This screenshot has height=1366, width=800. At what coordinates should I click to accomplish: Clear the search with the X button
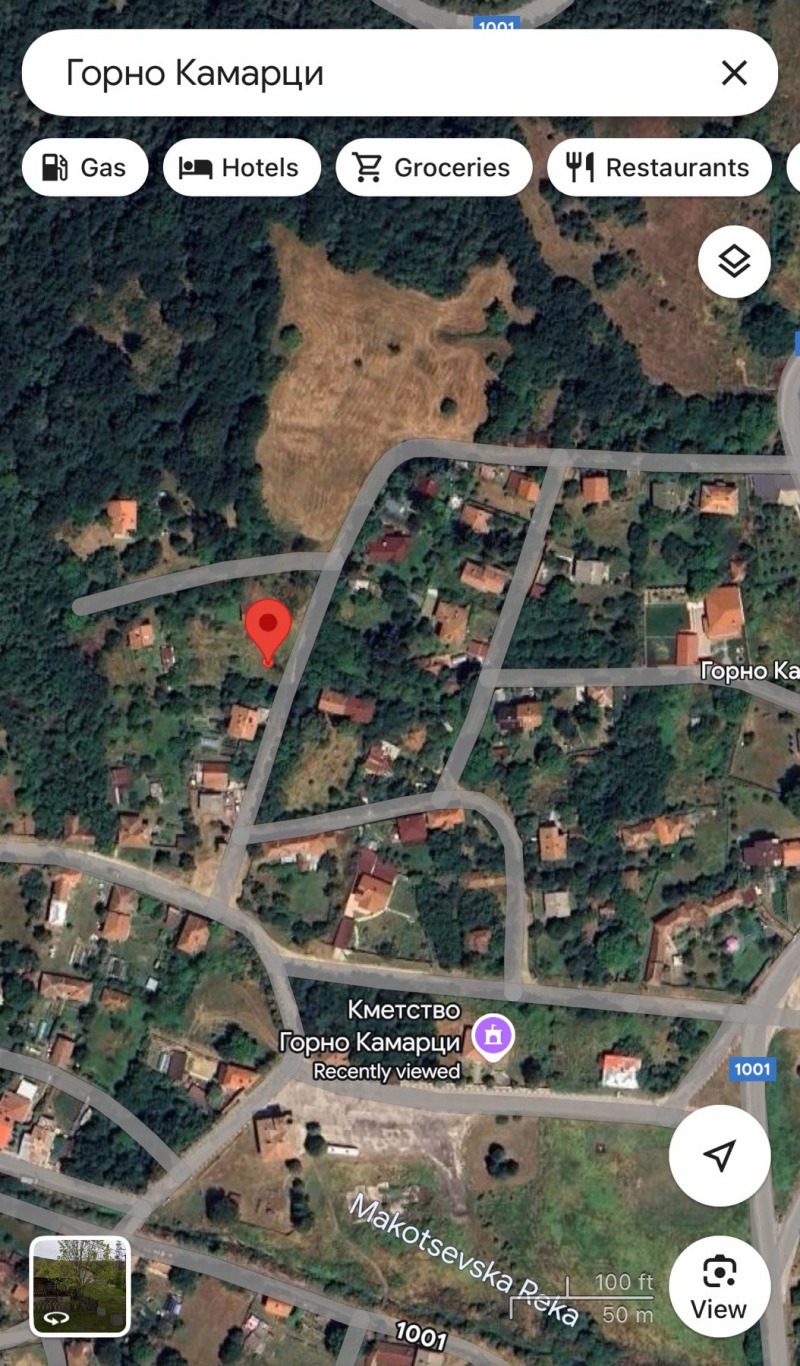(735, 73)
